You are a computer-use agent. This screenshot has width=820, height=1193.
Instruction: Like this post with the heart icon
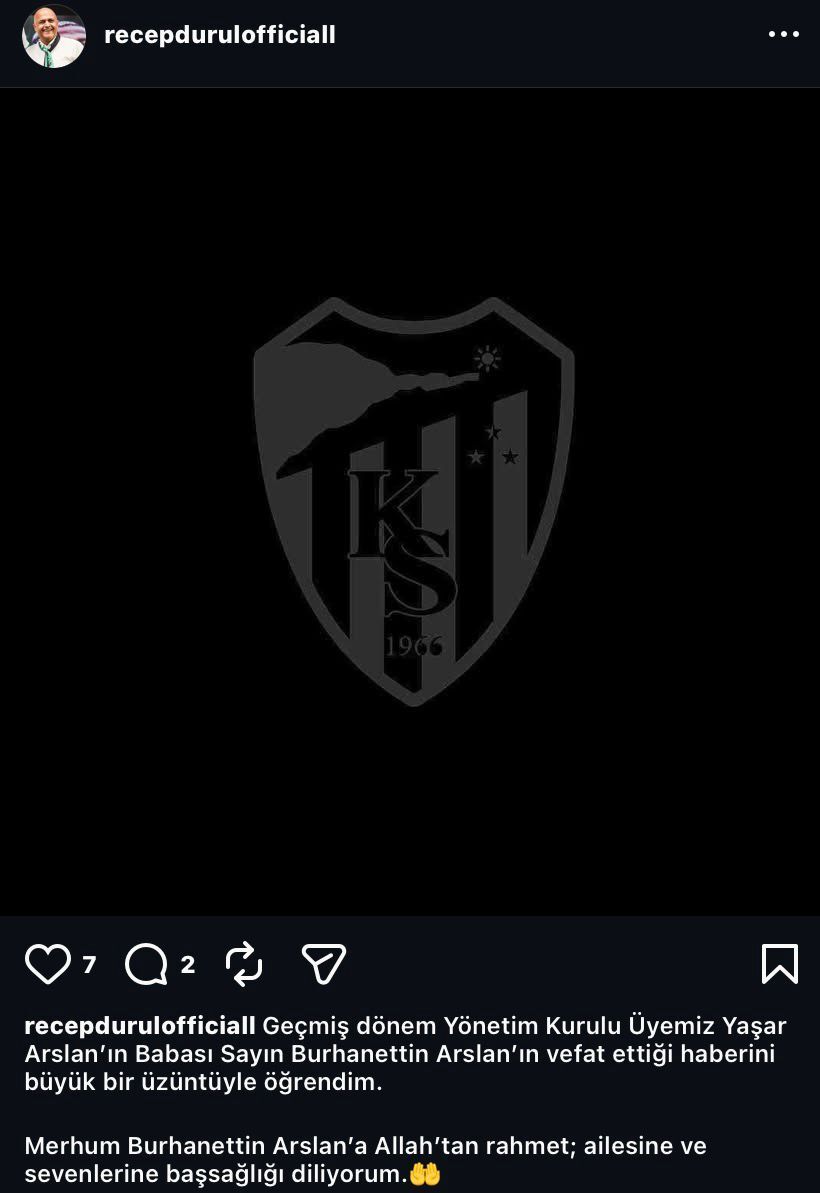point(47,964)
